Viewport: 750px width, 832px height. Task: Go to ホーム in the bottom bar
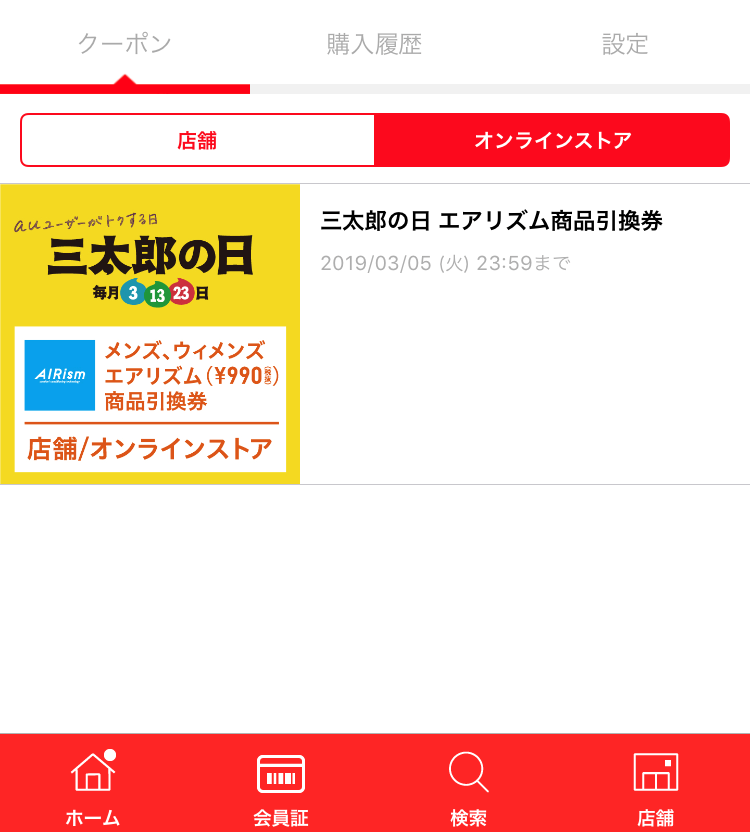[93, 787]
